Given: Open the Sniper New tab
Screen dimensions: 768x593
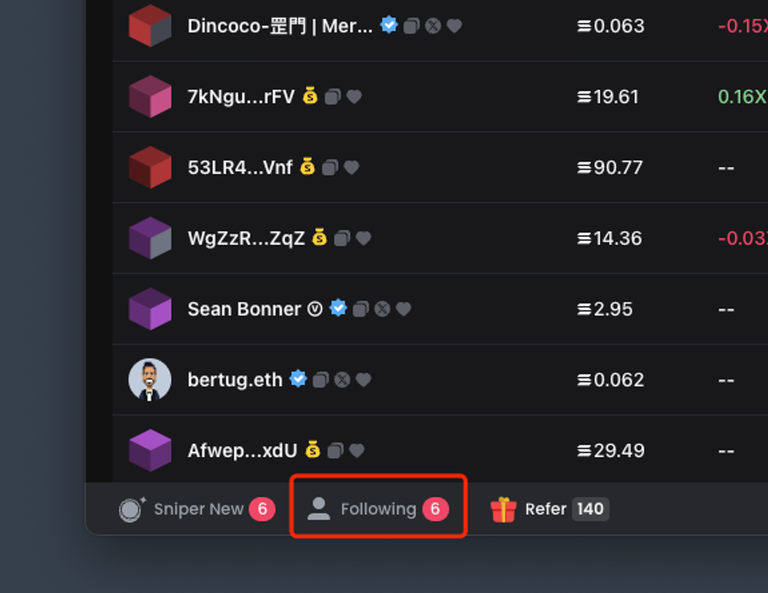Looking at the screenshot, I should coord(198,509).
